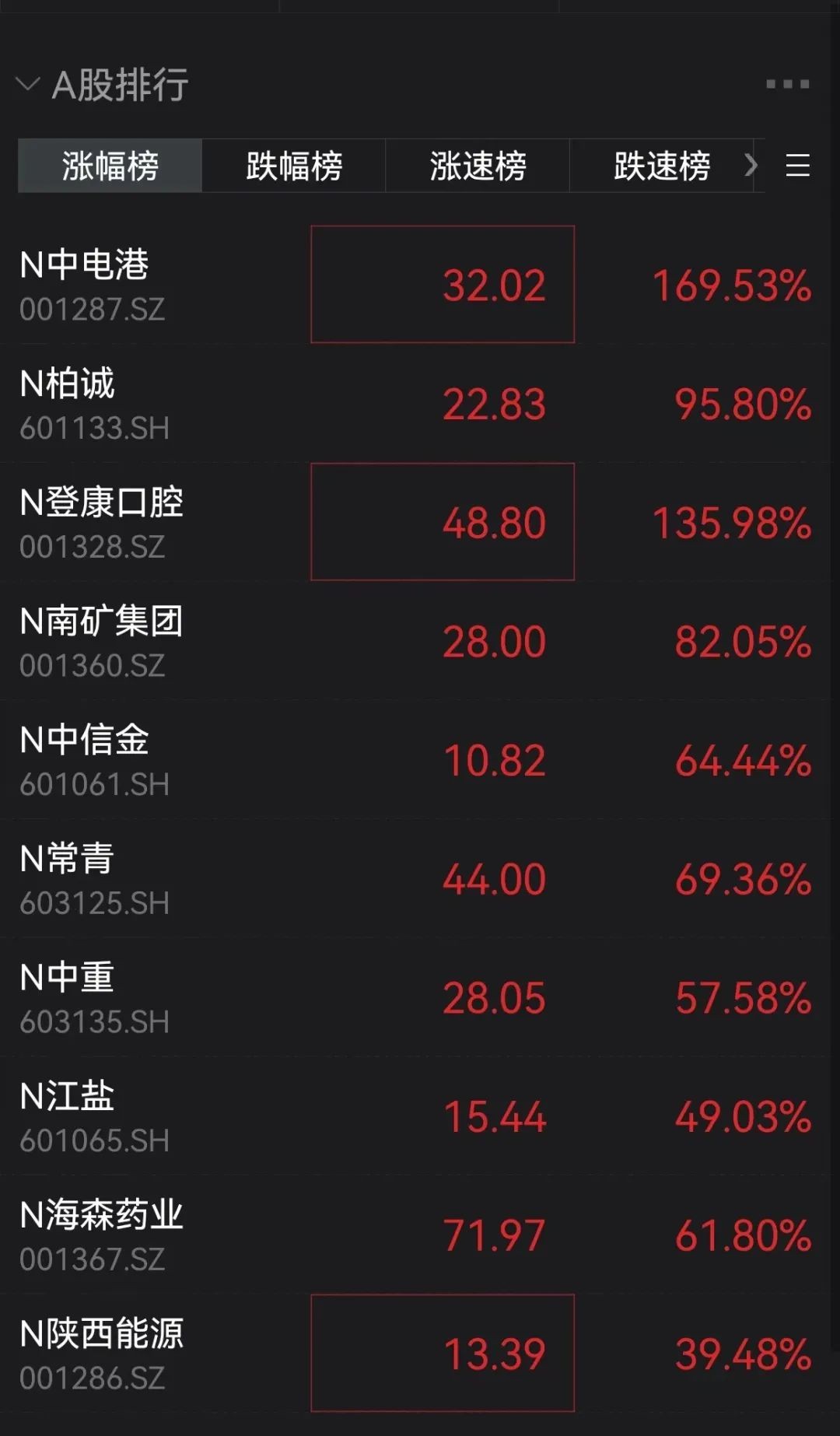Open the ranking list menu icon
840x1436 pixels.
(x=798, y=165)
